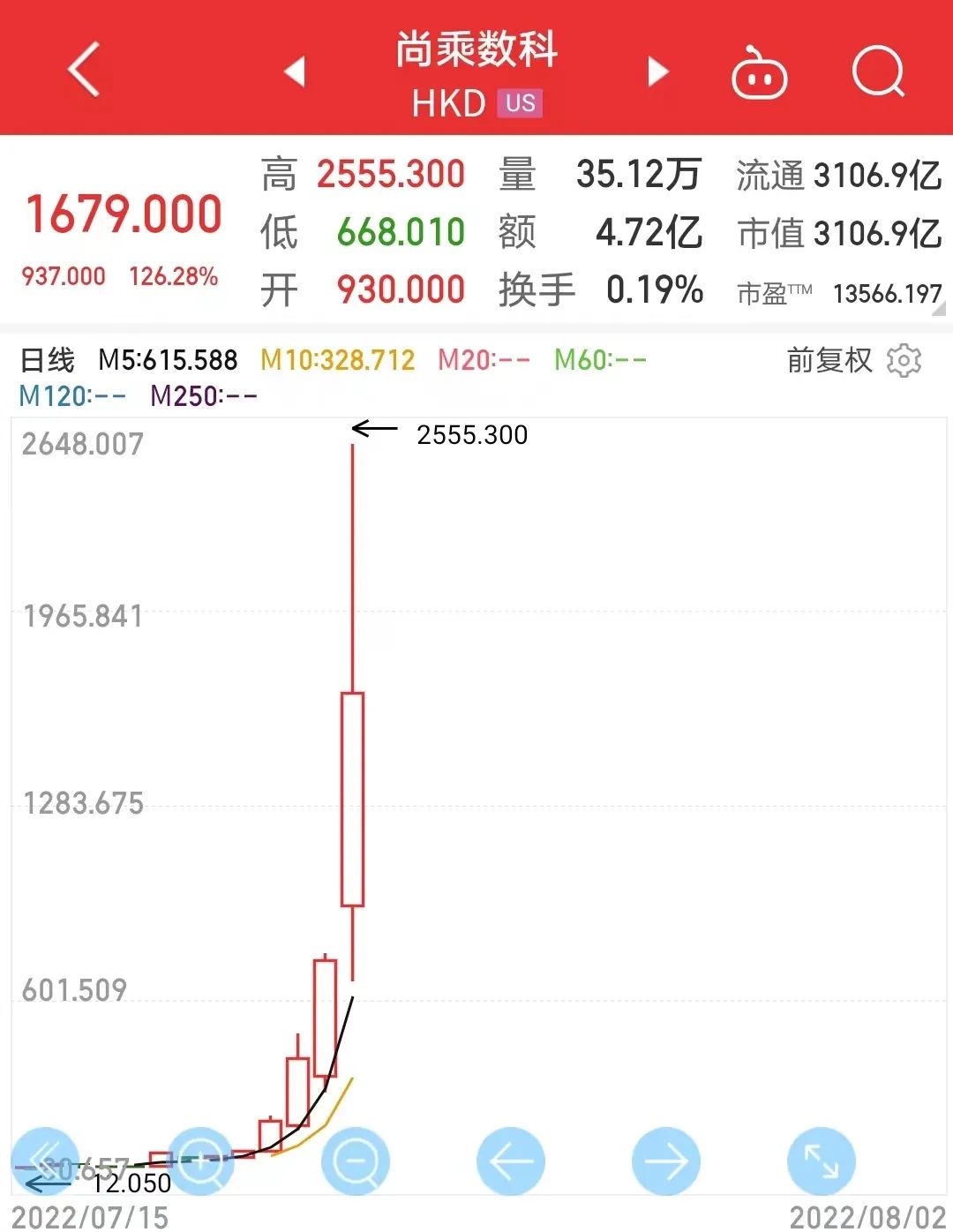Tap the 尚乘数科 stock title

pos(476,53)
